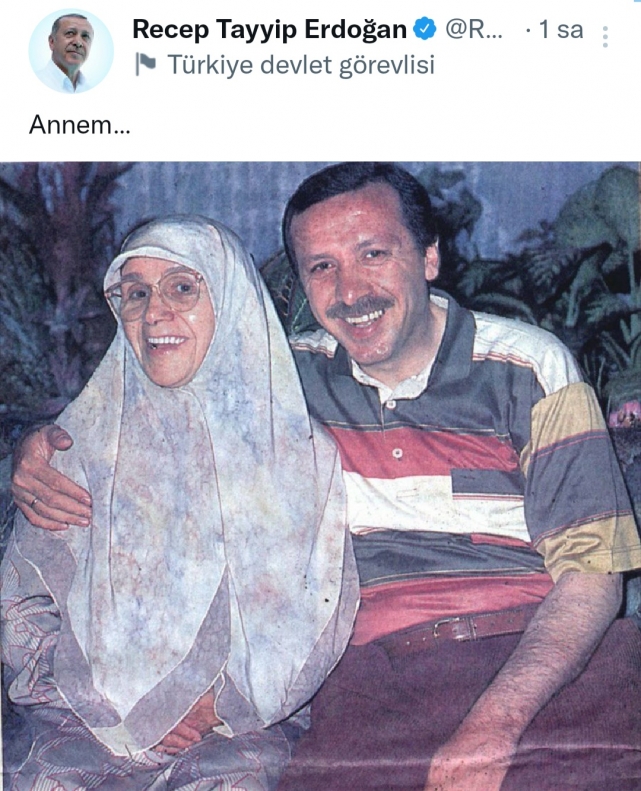Open the author's profile picture
Image resolution: width=641 pixels, height=791 pixels.
(71, 51)
